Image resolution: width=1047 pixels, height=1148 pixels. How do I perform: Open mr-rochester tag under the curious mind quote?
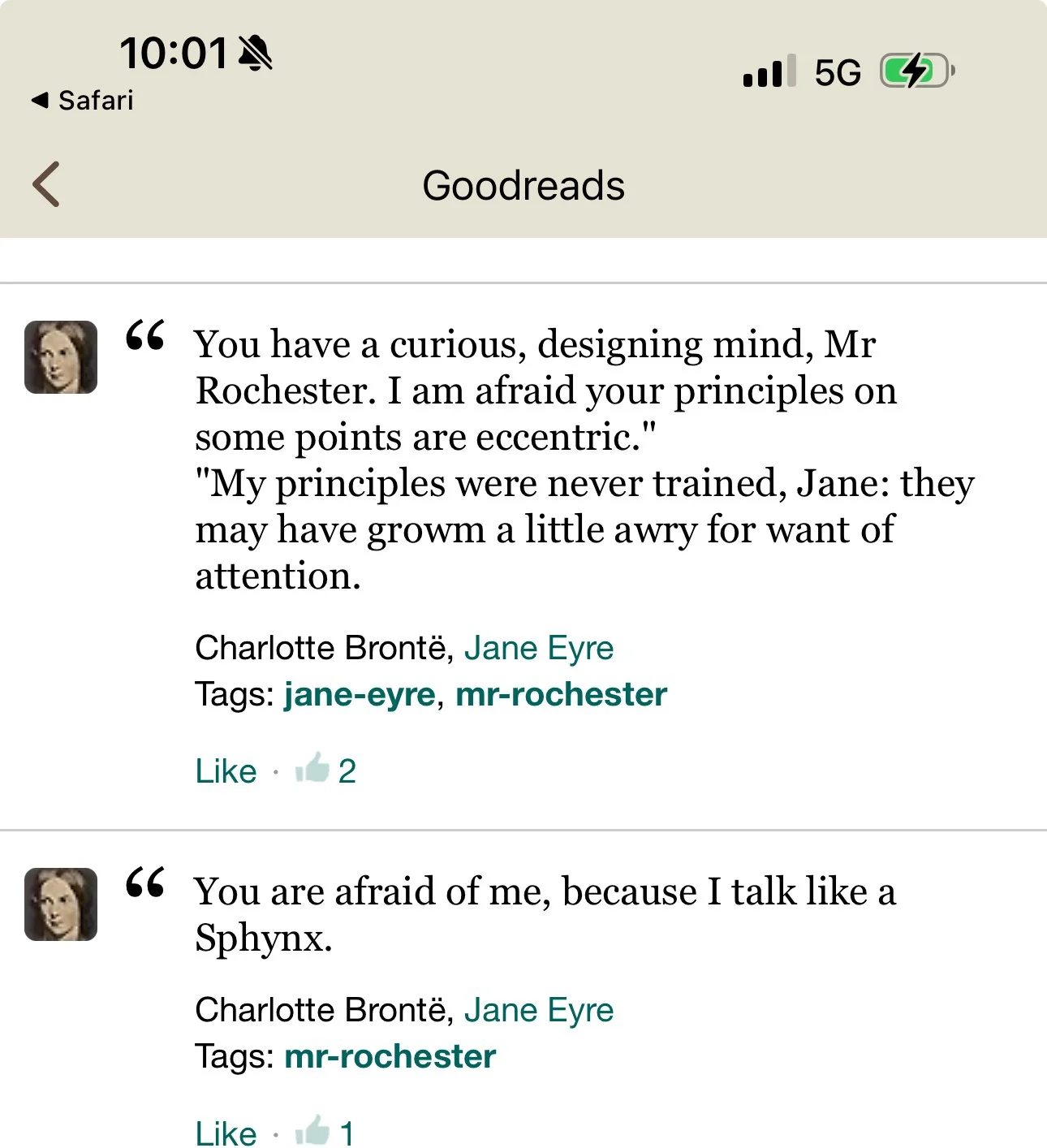(561, 694)
